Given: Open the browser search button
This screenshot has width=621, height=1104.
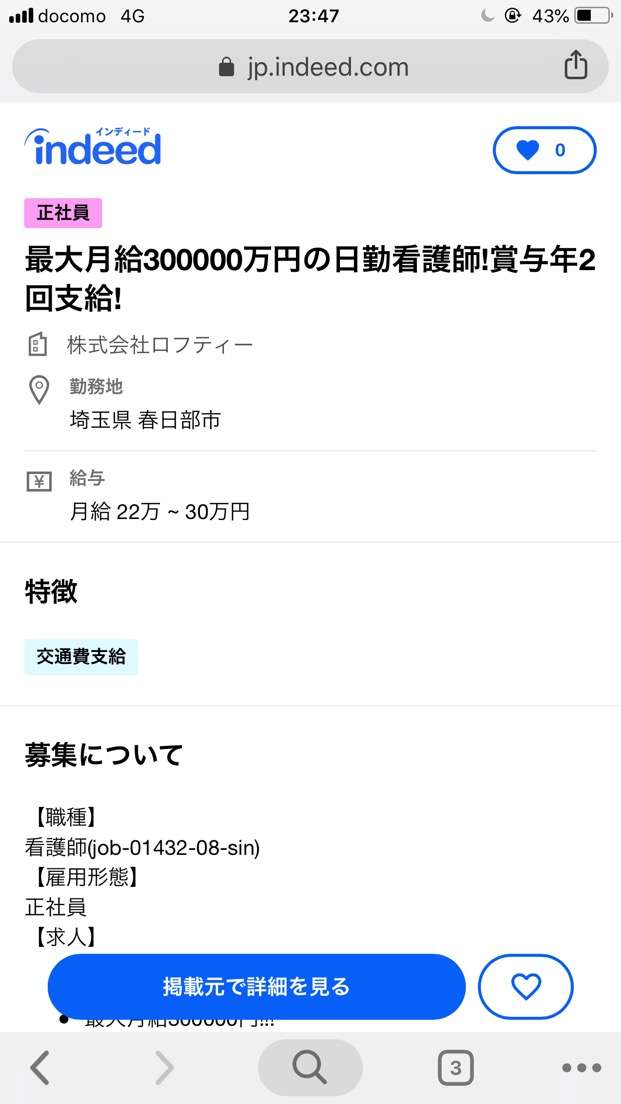Looking at the screenshot, I should [310, 1067].
